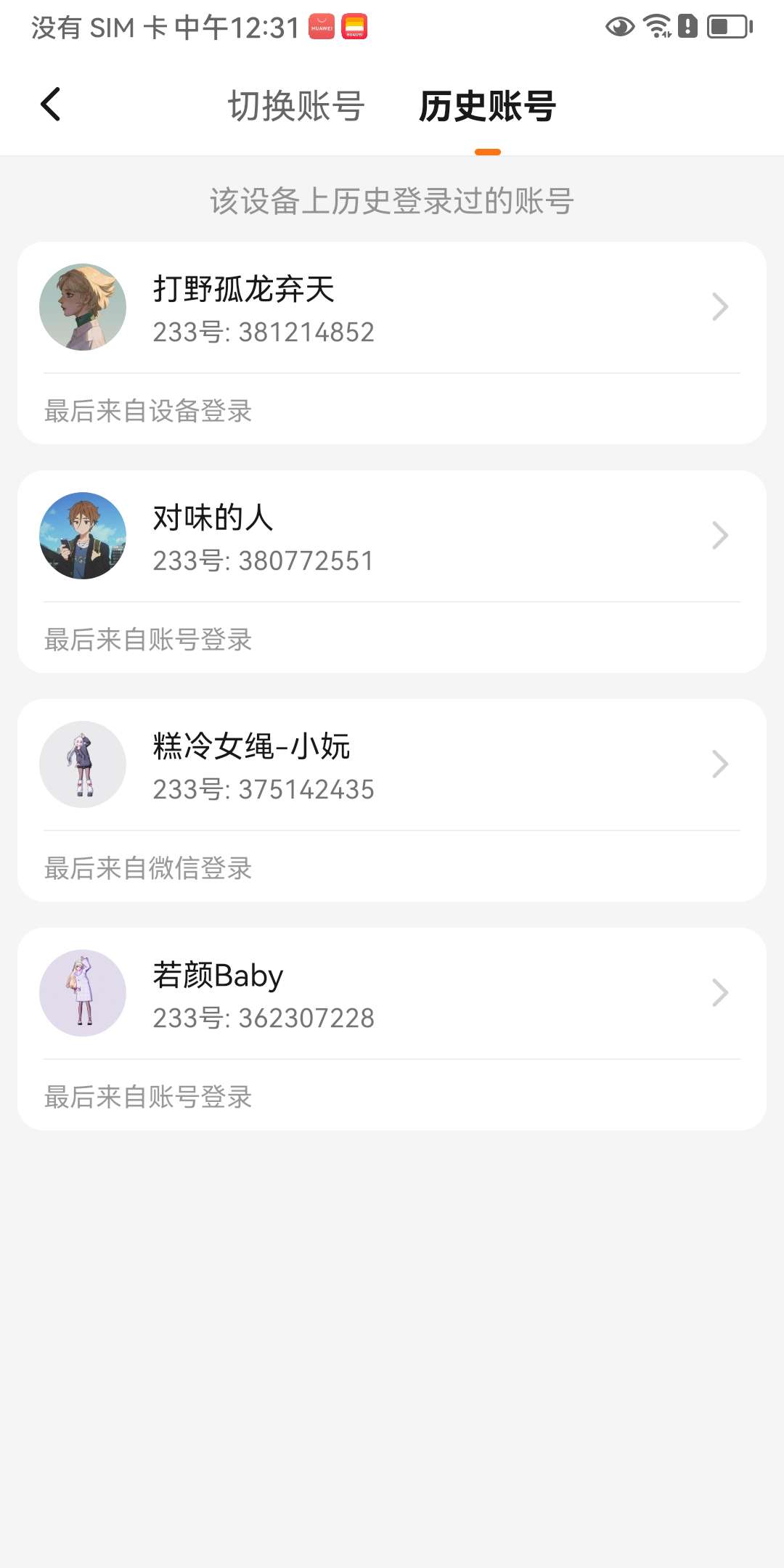
Task: Switch to the 切换账号 tab
Action: point(296,106)
